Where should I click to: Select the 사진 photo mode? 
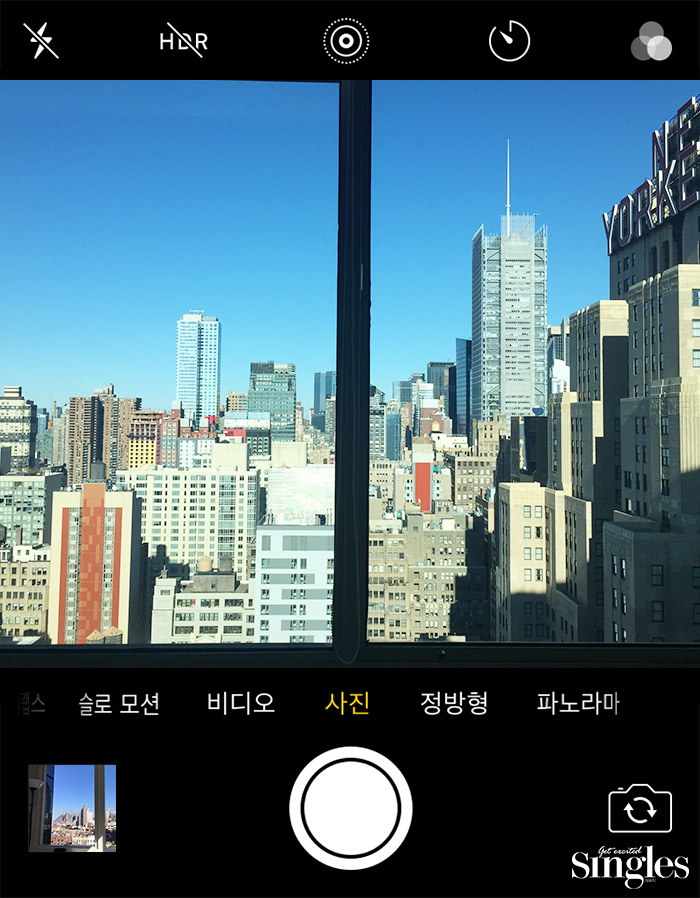(x=347, y=704)
